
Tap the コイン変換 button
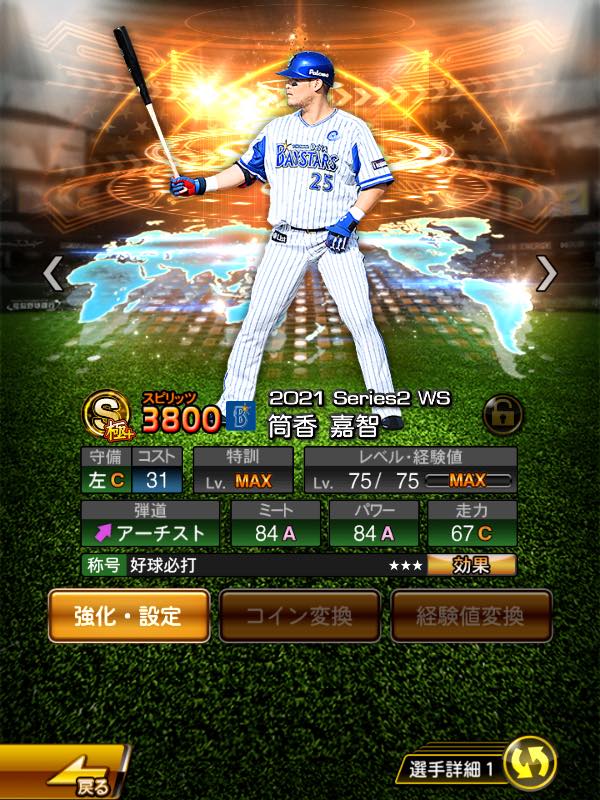tap(300, 615)
